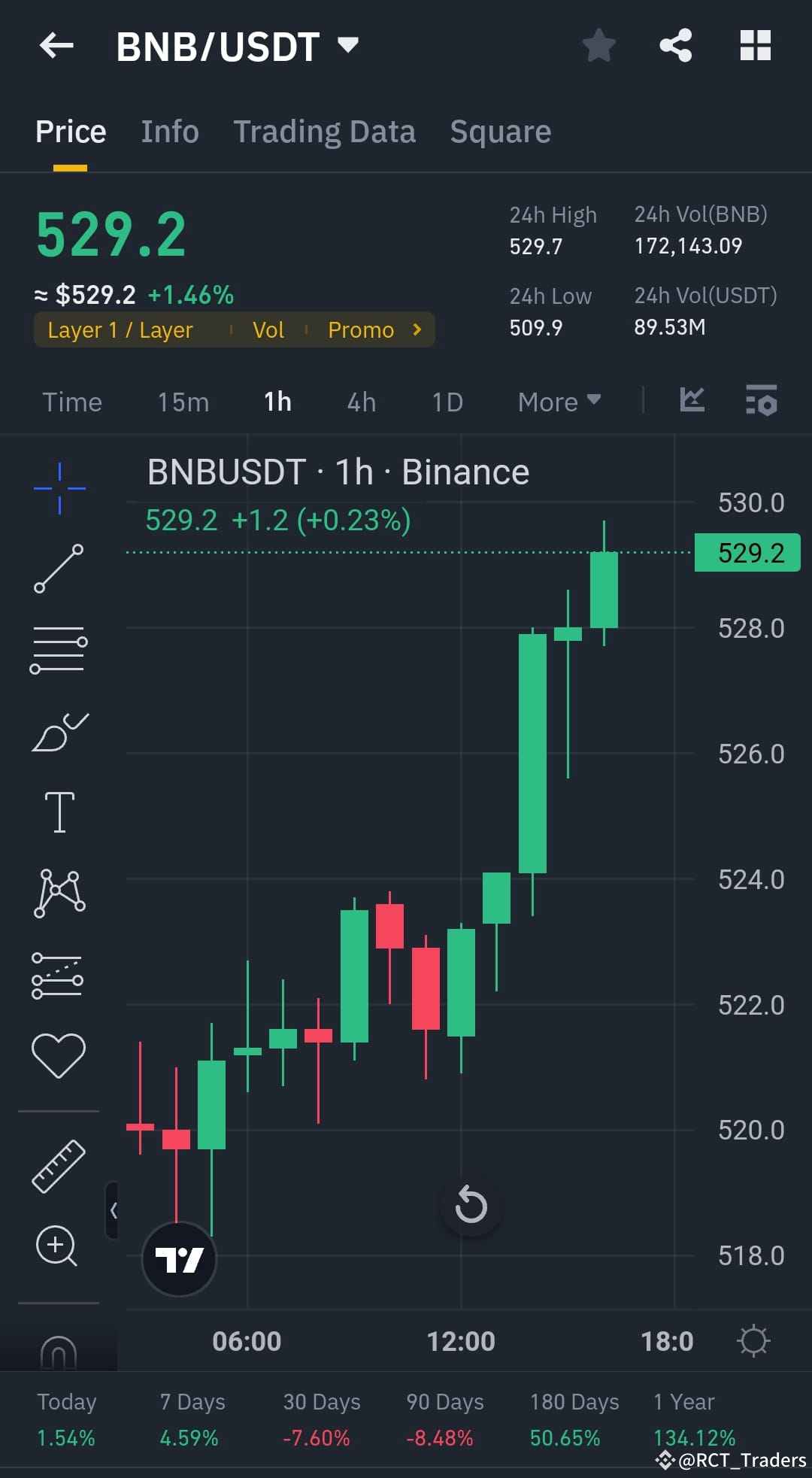Image resolution: width=812 pixels, height=1478 pixels.
Task: Click the TradingView logo on the chart
Action: (179, 1258)
